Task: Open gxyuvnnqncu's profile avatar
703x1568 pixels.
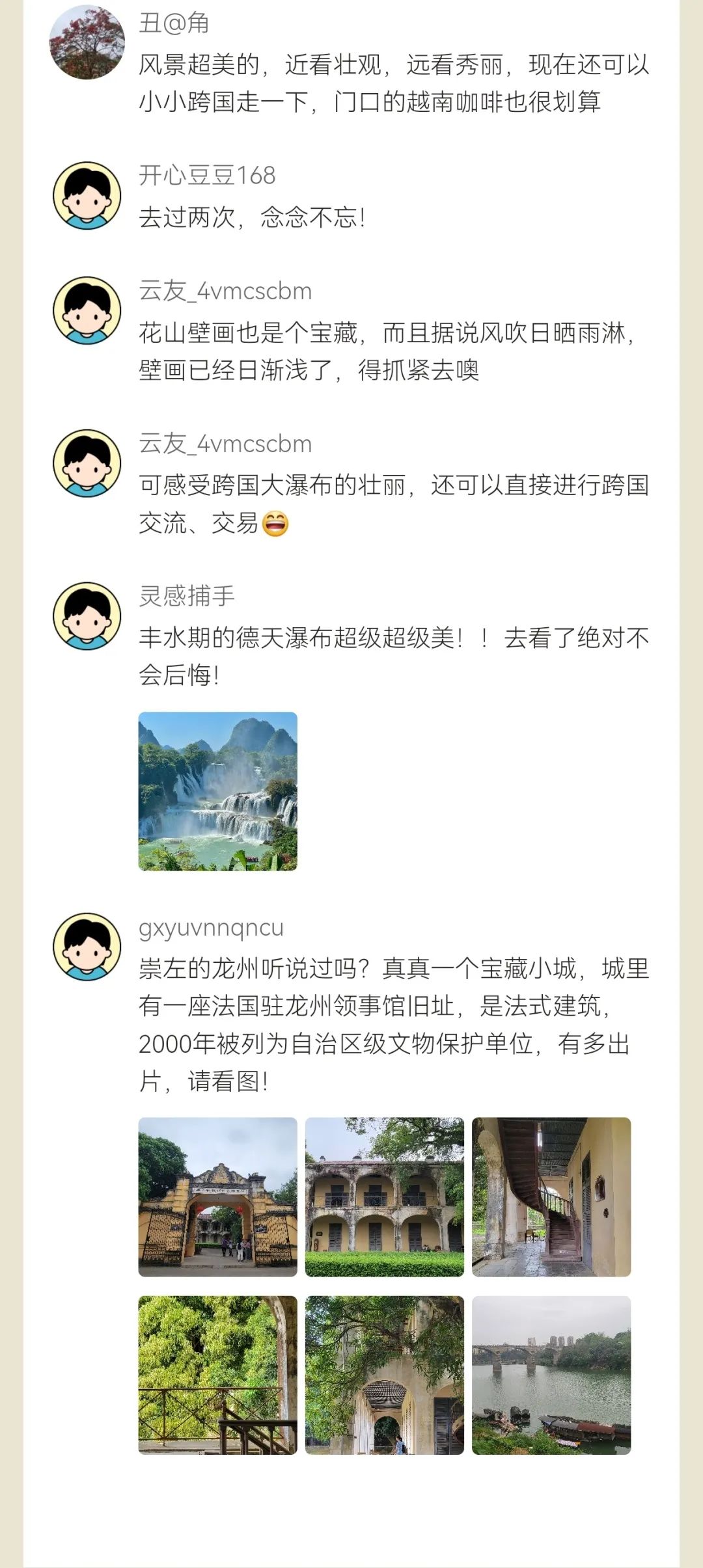Action: [x=87, y=946]
